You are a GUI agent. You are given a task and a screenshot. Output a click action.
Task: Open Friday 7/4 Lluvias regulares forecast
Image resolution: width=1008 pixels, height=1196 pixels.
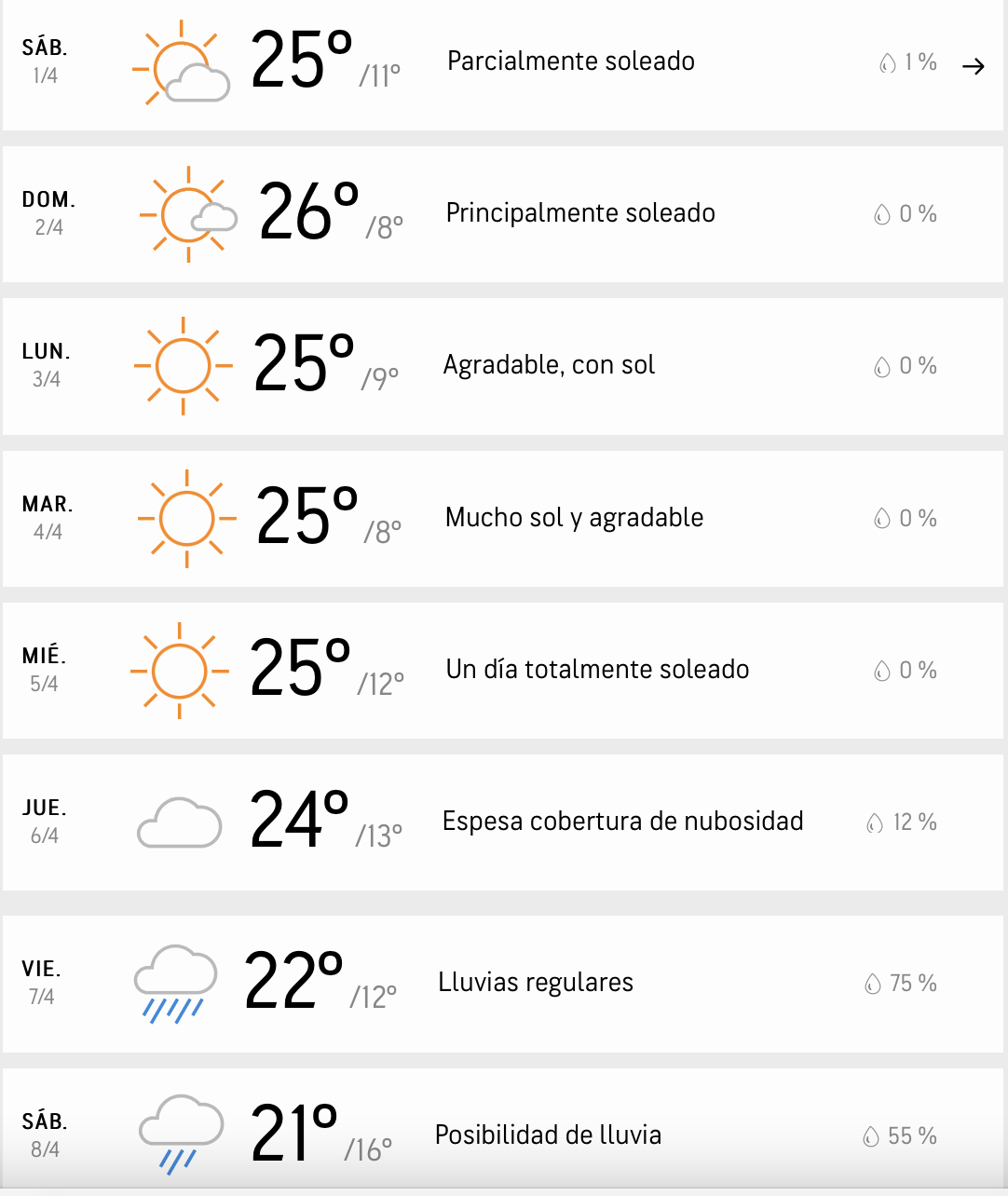[x=536, y=983]
